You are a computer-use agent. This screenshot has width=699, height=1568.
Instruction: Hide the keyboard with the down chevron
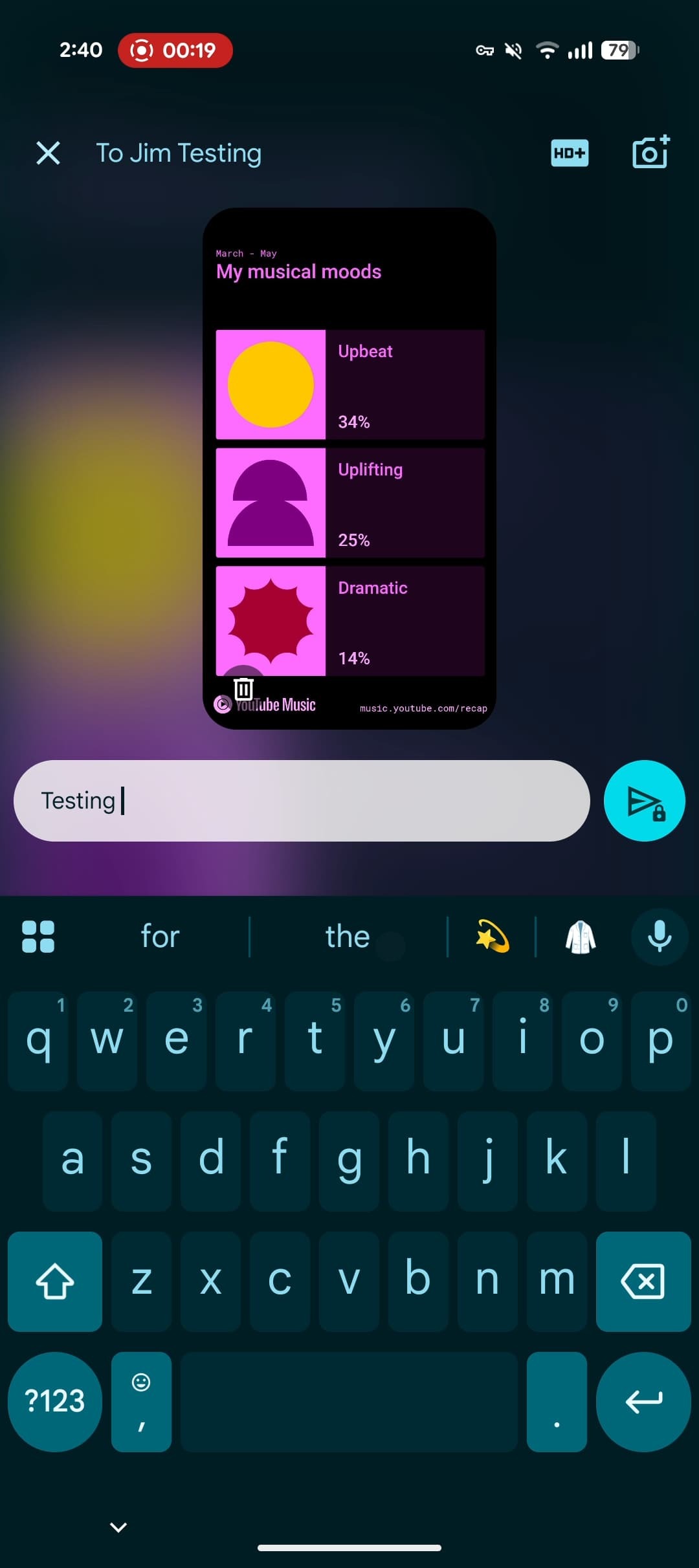pyautogui.click(x=118, y=1527)
